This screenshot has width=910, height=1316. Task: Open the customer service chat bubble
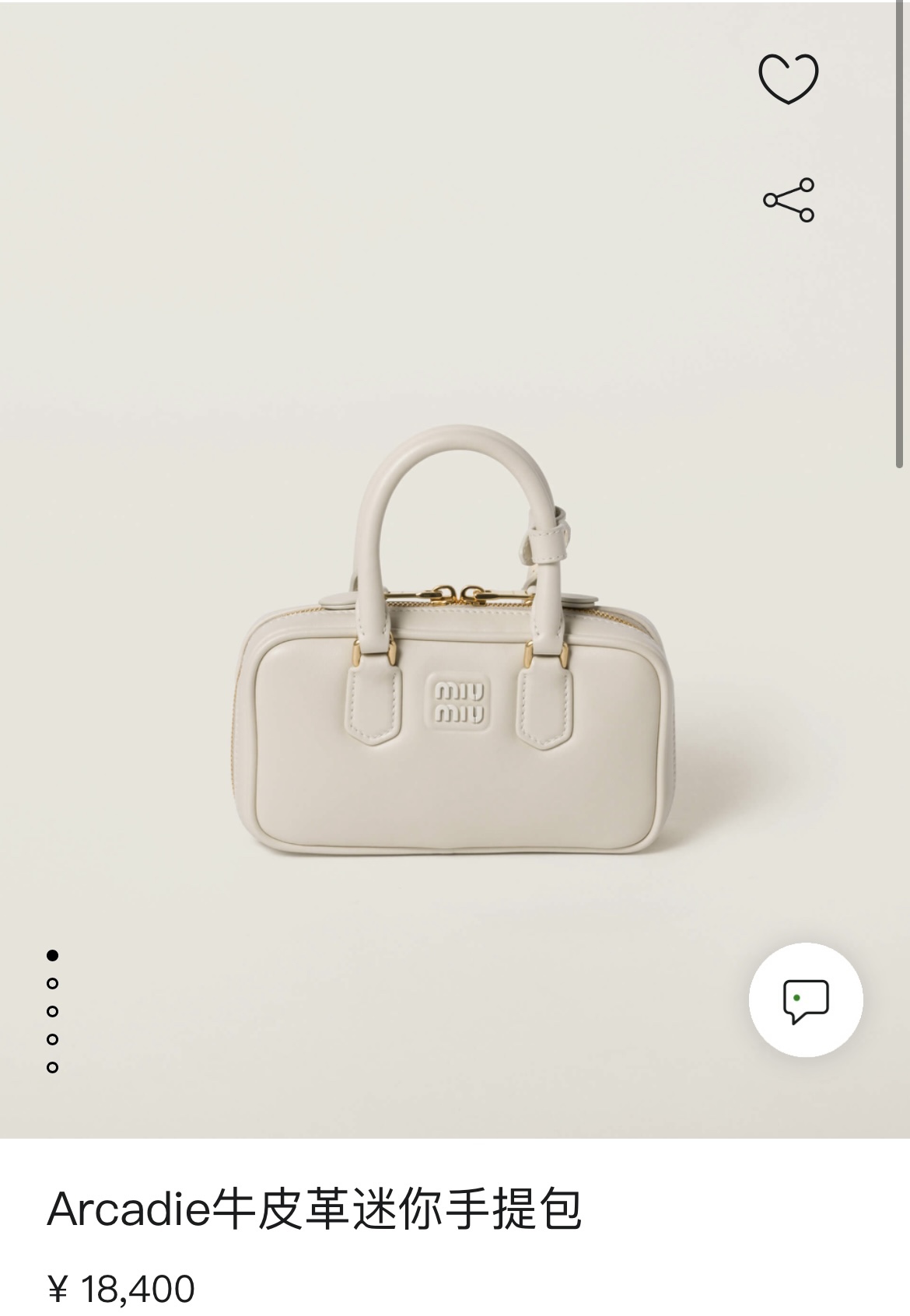pyautogui.click(x=806, y=999)
